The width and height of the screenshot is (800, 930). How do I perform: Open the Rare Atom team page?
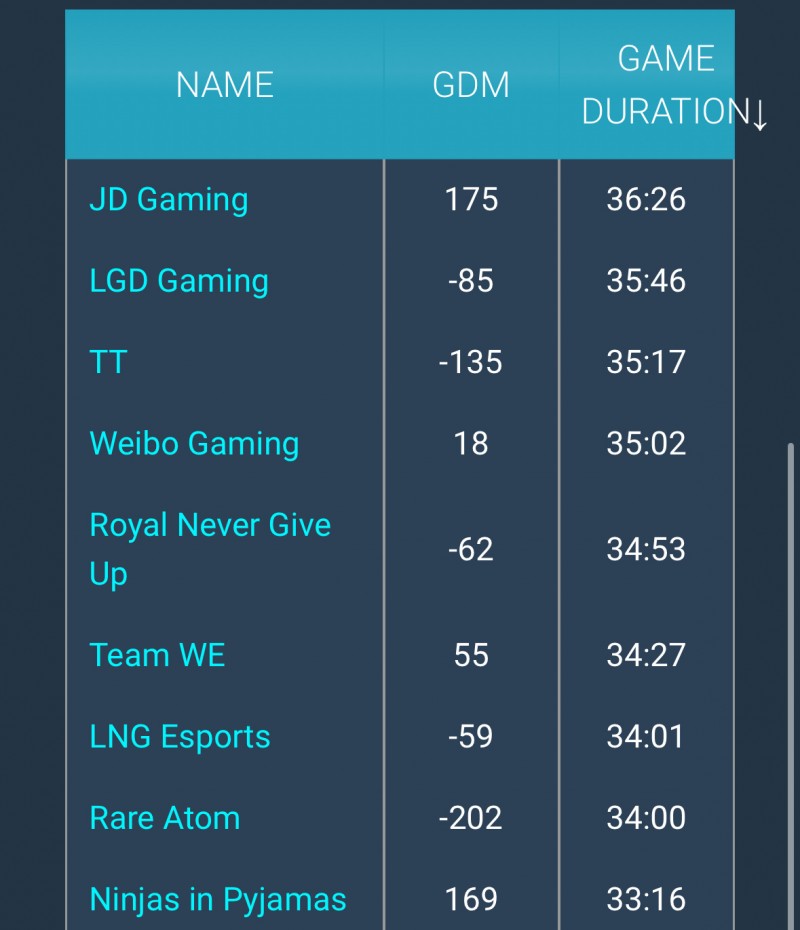pos(164,818)
